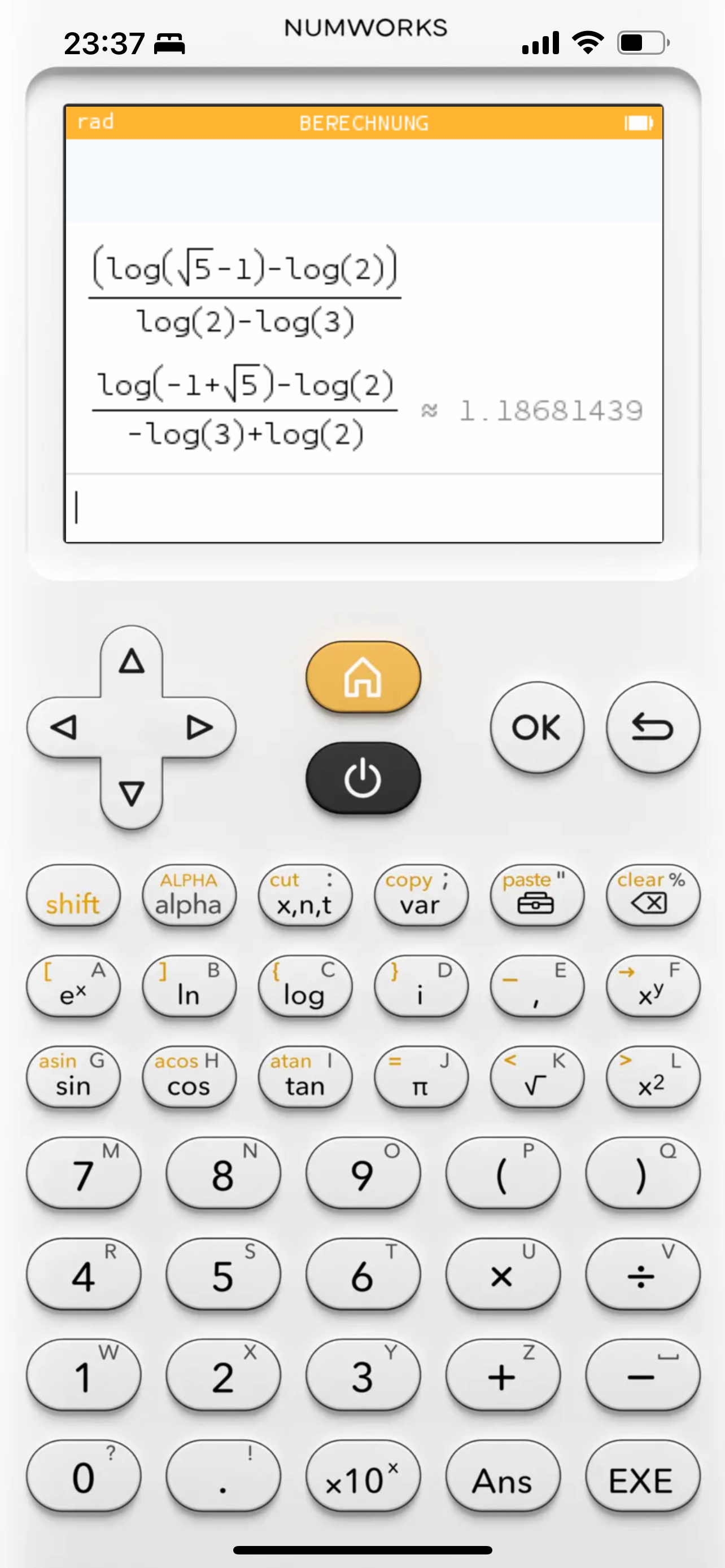Tap the calculation input line
Viewport: 725px width, 1568px height.
[x=363, y=507]
